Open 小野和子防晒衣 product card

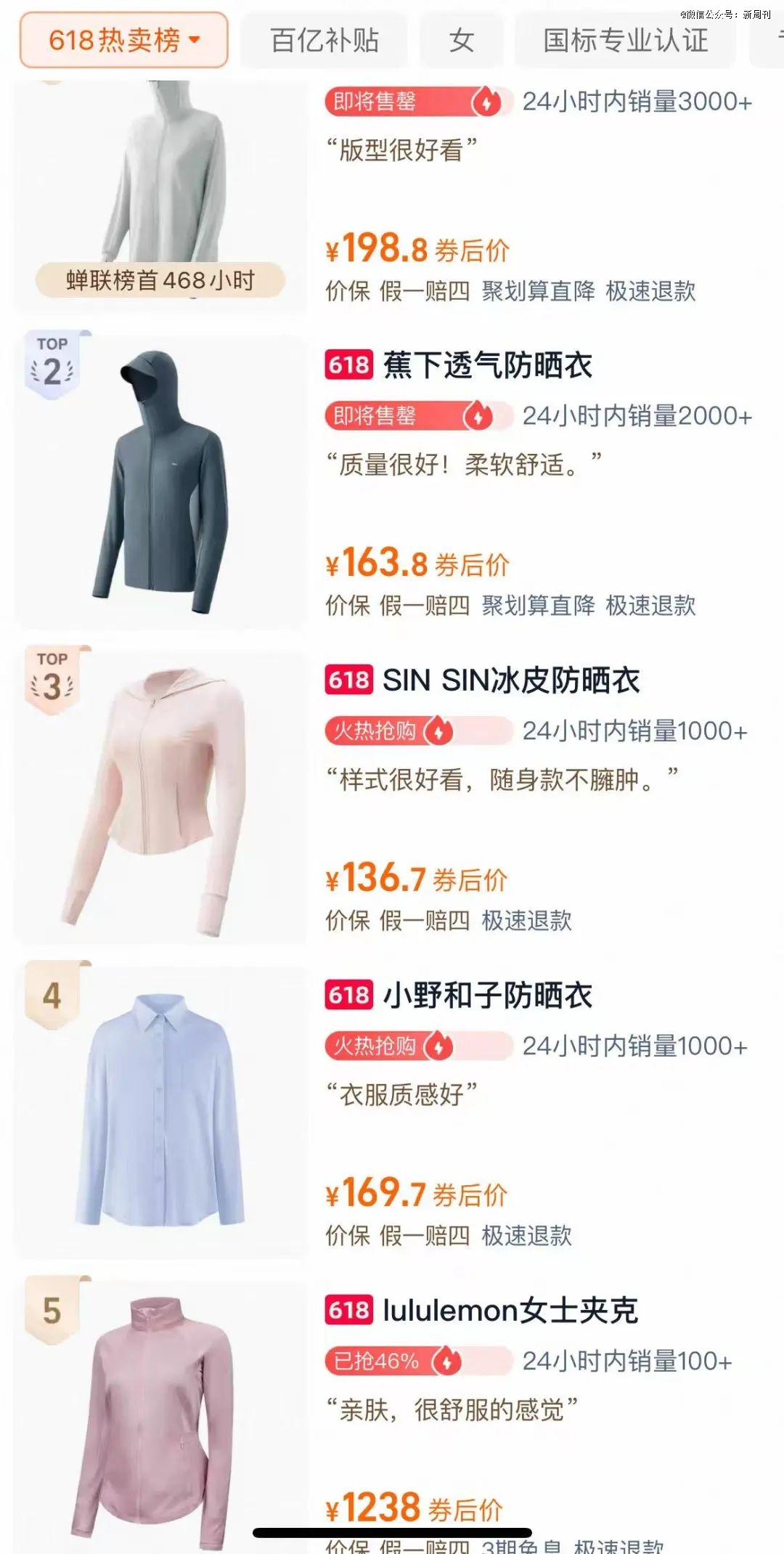487,996
